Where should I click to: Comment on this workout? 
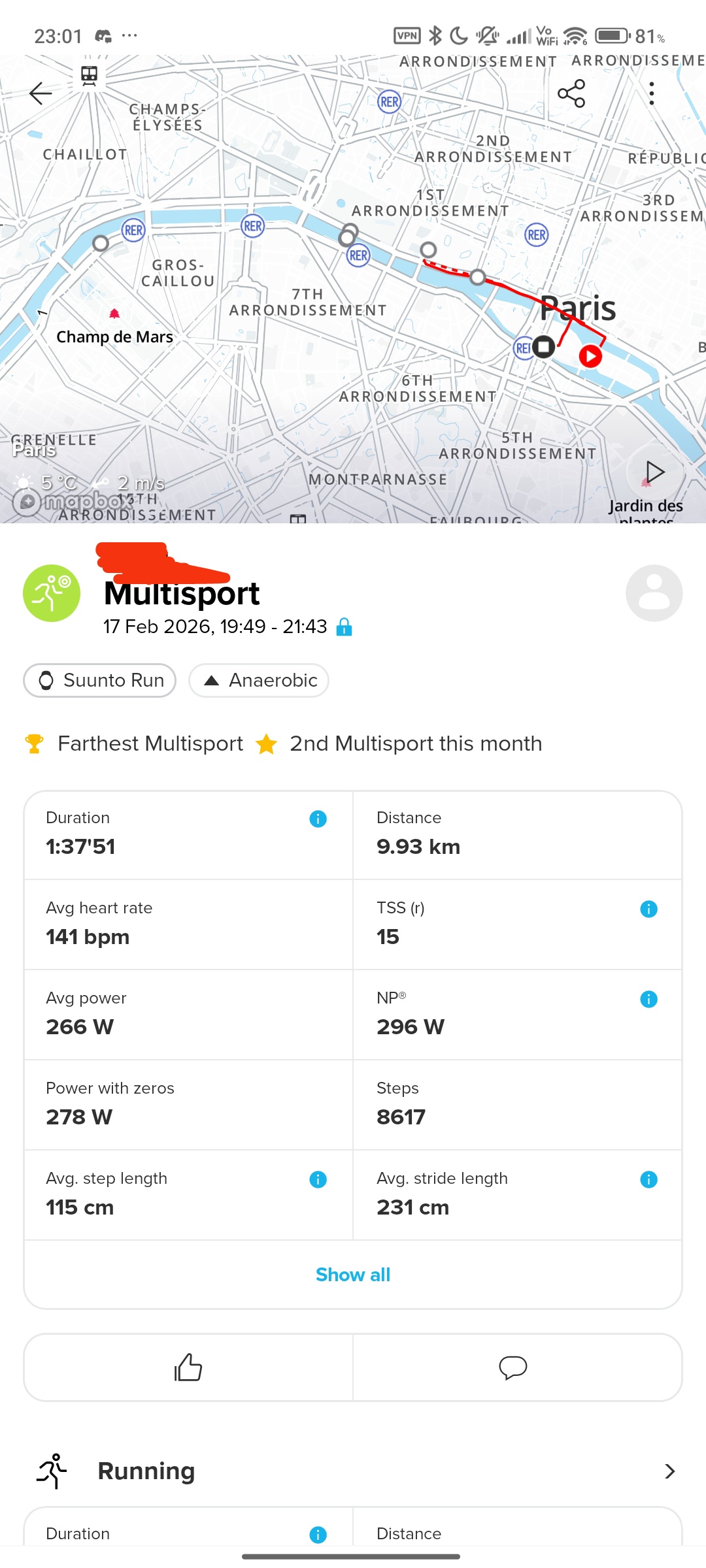click(x=513, y=1367)
